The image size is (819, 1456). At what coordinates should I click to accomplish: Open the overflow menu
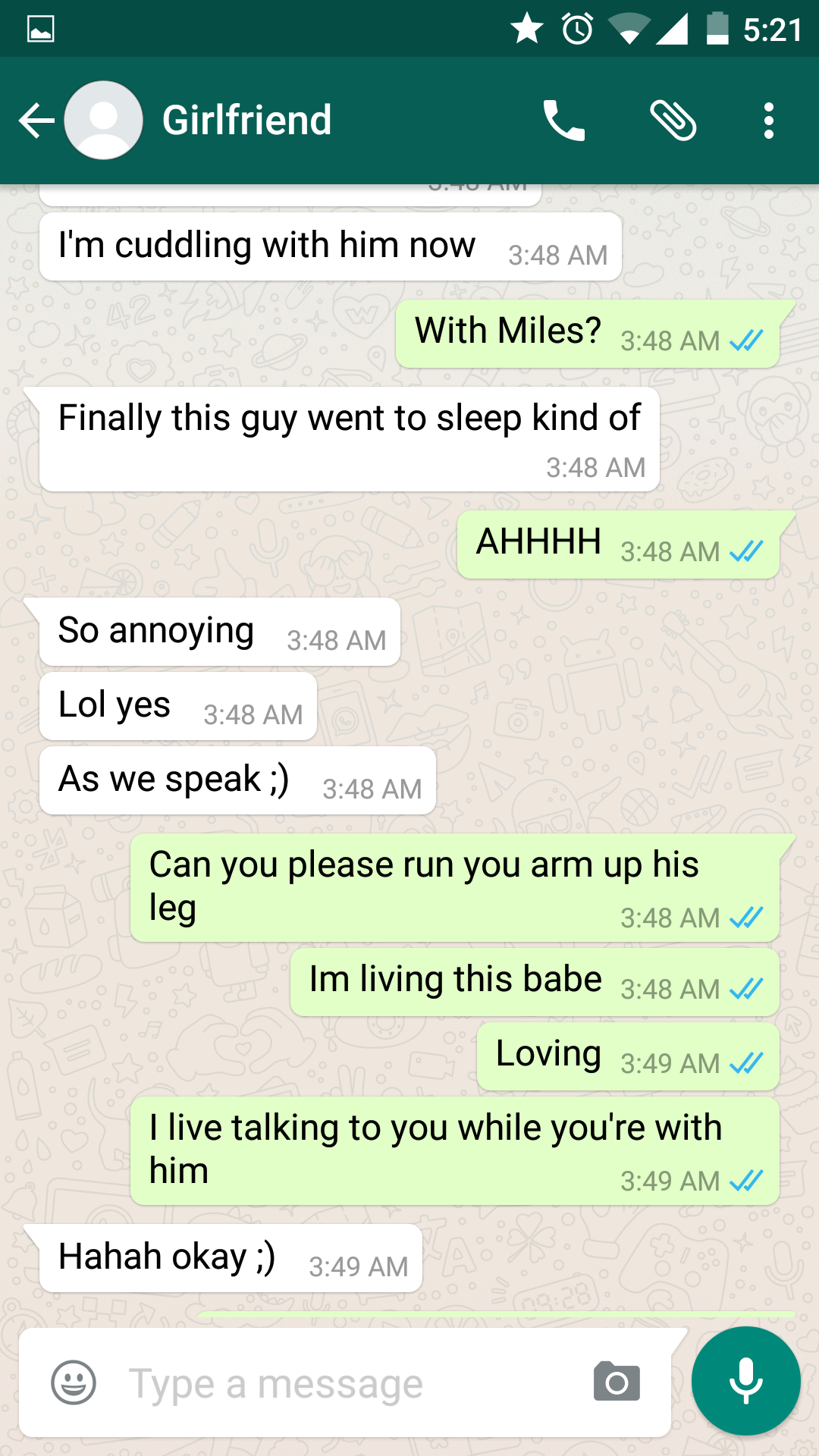769,121
